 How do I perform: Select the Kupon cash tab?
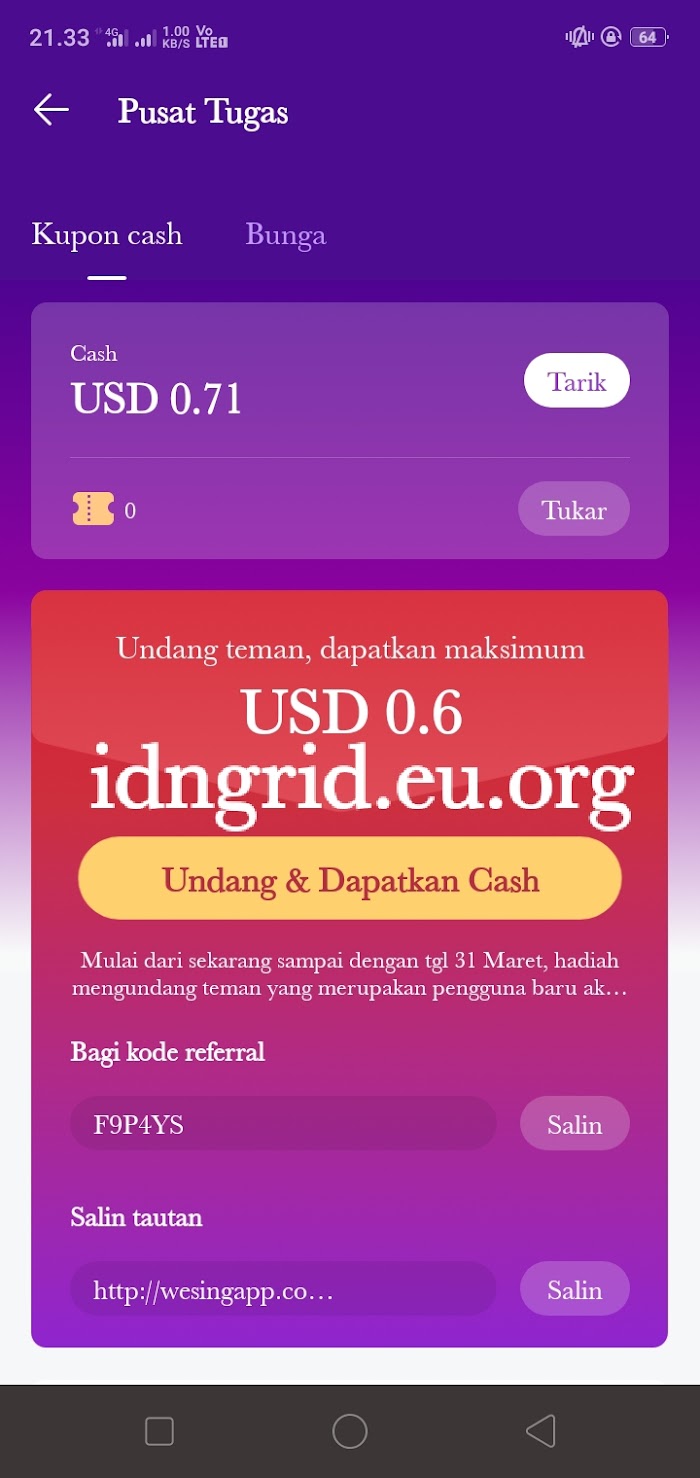(x=107, y=235)
